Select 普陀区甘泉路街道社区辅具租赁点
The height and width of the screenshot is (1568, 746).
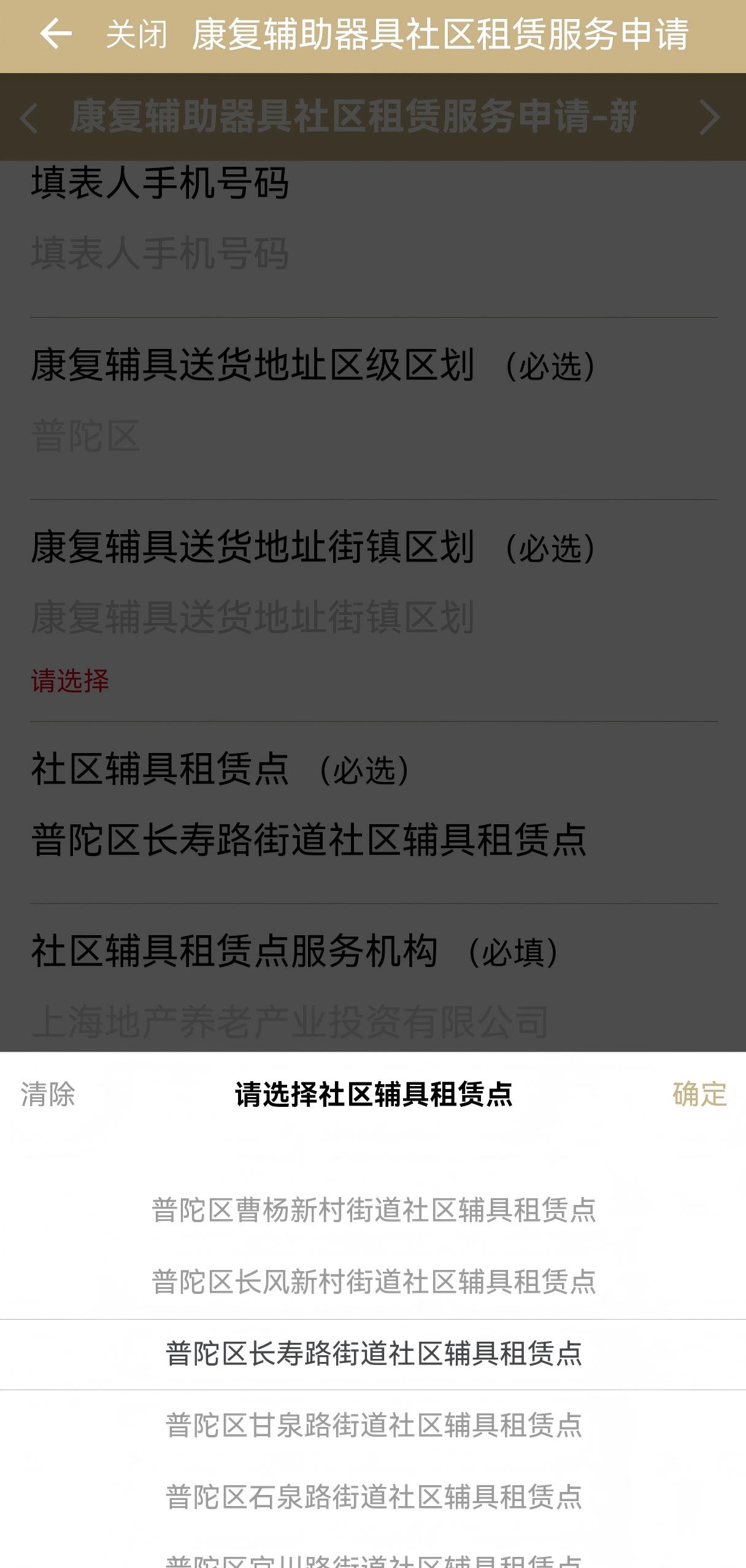tap(374, 1425)
